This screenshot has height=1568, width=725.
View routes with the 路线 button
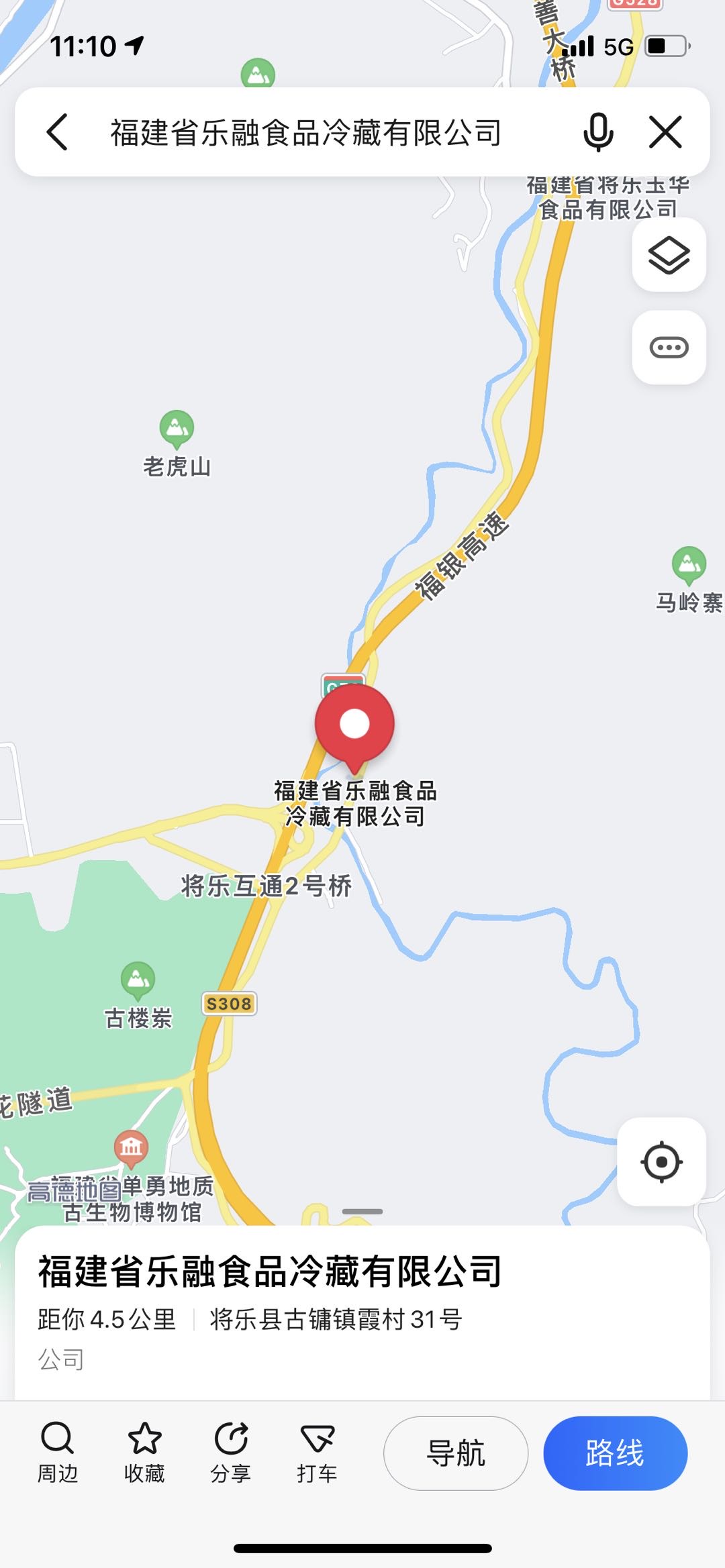pyautogui.click(x=615, y=1453)
